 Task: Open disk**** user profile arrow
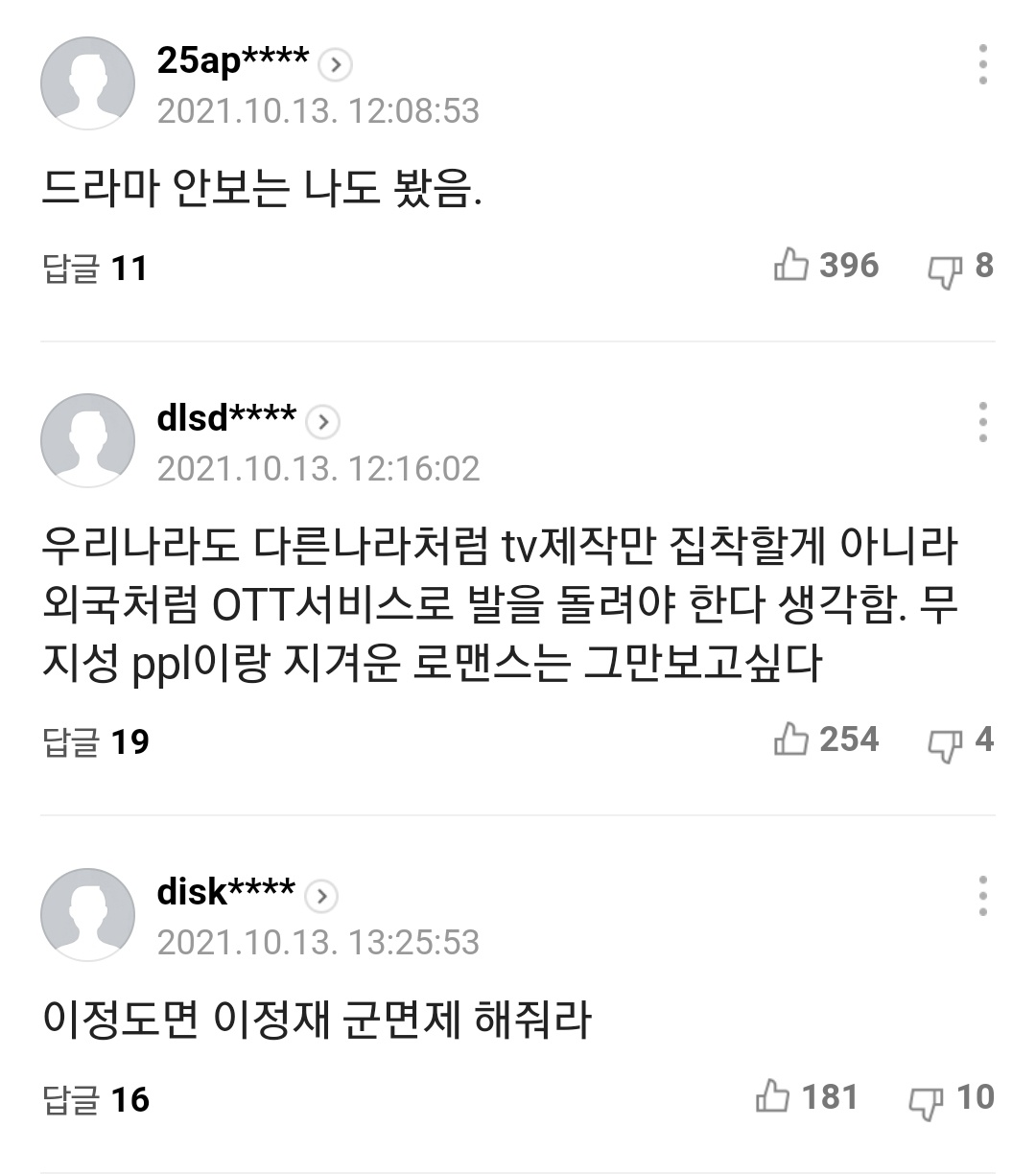[321, 896]
